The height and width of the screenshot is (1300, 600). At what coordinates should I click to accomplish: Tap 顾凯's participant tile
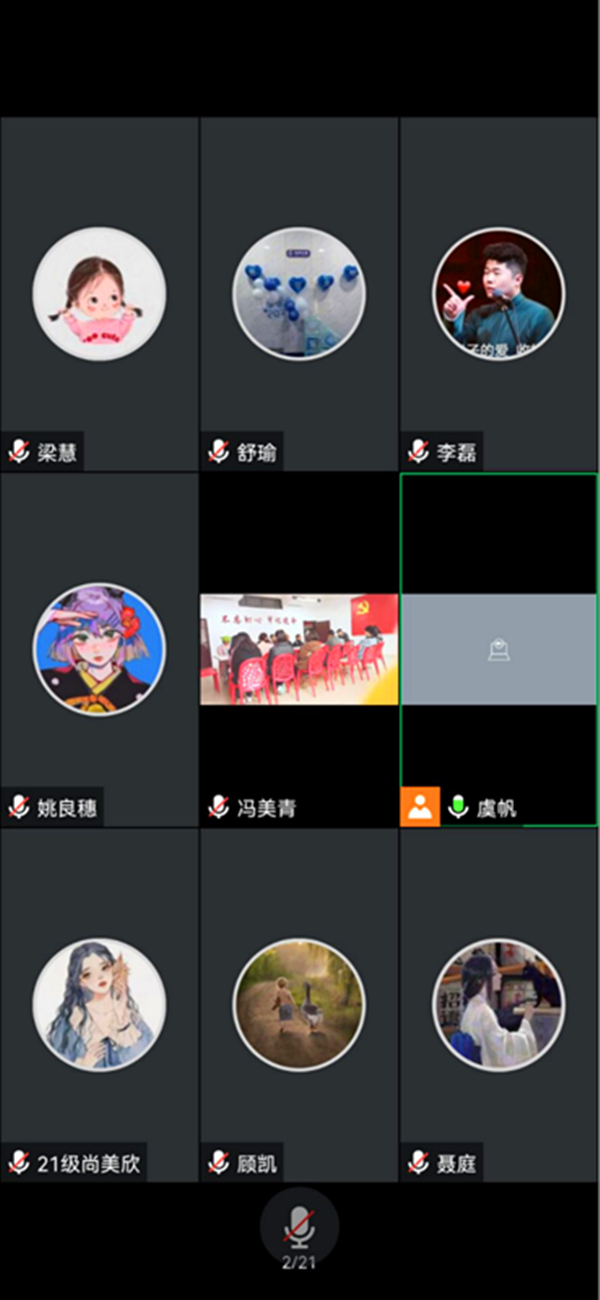299,1004
